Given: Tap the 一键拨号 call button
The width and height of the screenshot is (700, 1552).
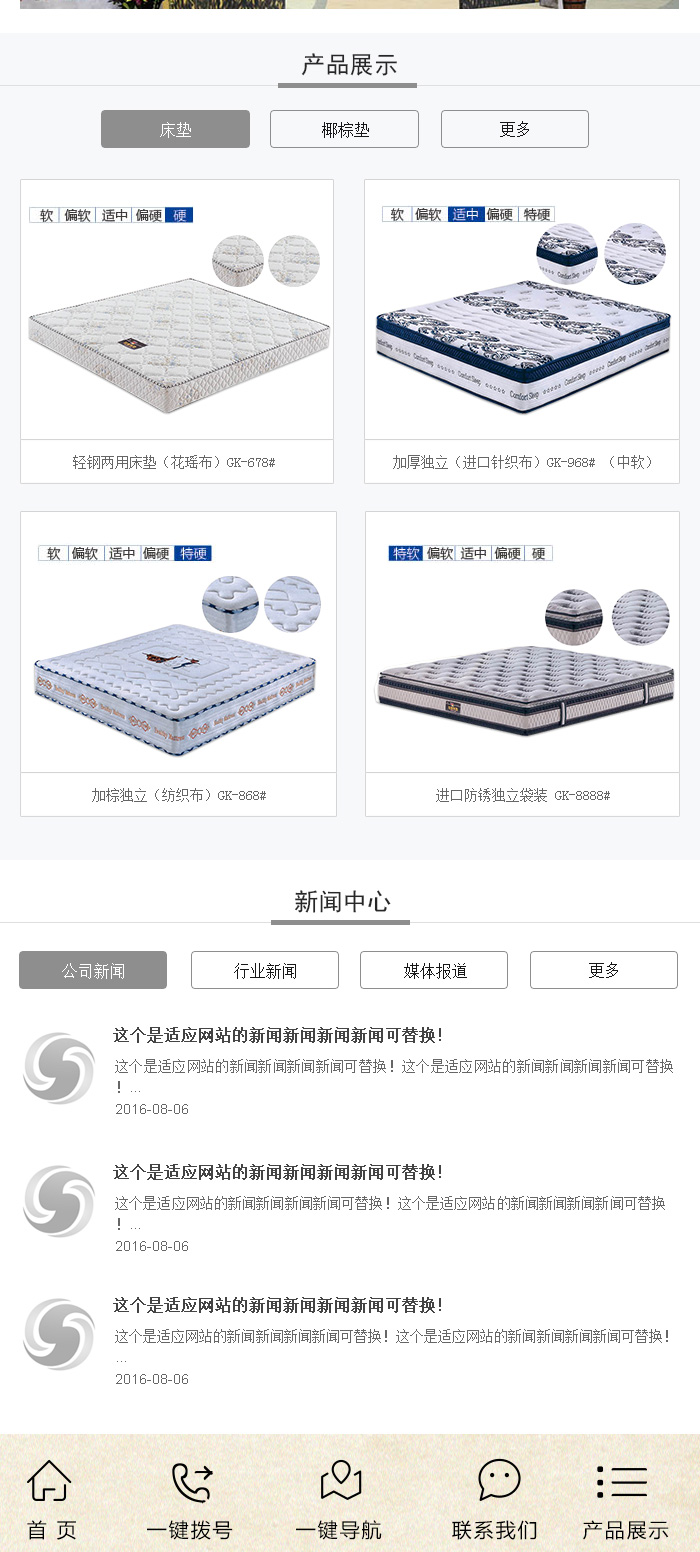Looking at the screenshot, I should [190, 1499].
